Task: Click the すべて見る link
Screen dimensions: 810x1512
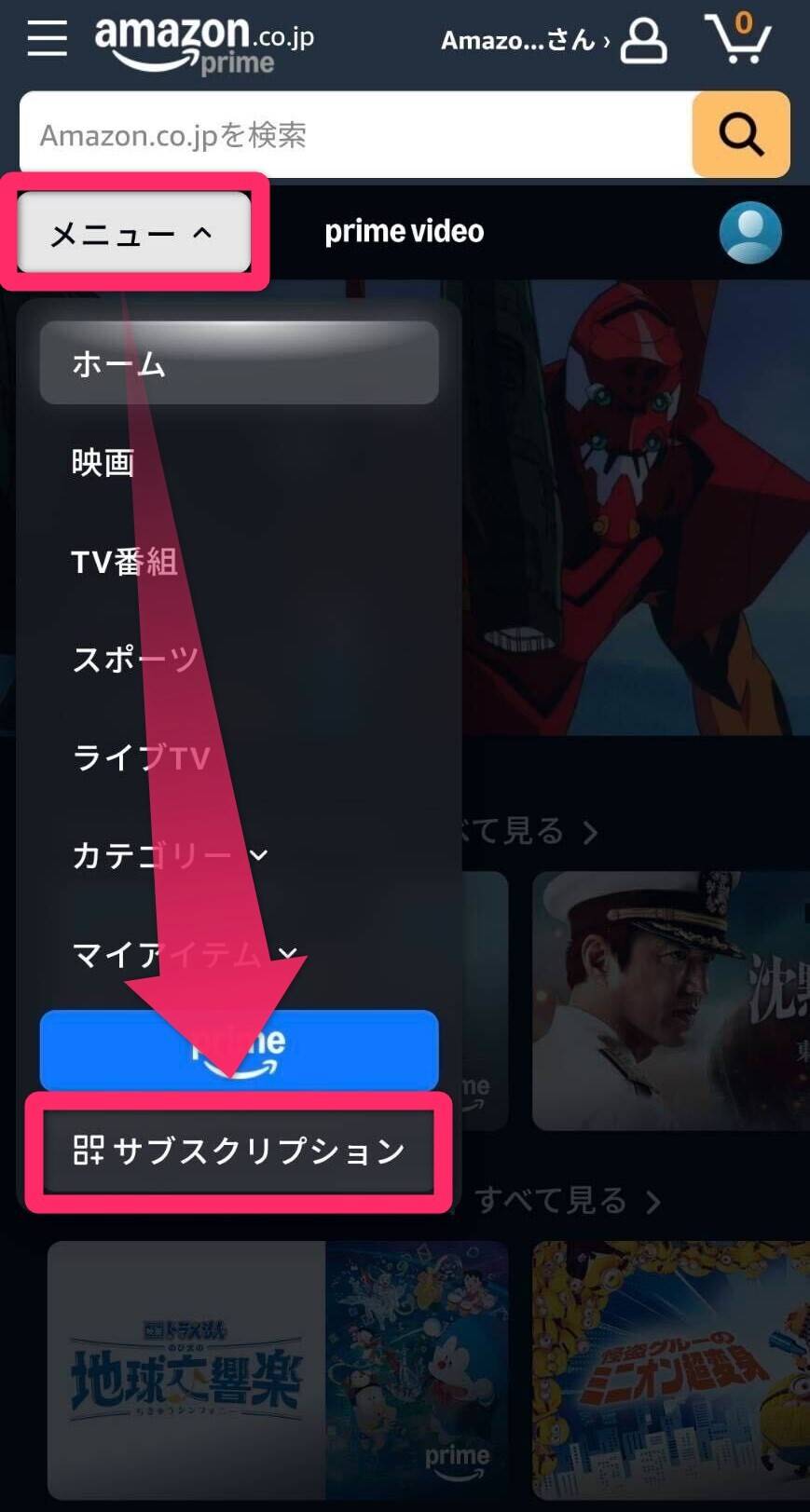Action: [566, 1202]
